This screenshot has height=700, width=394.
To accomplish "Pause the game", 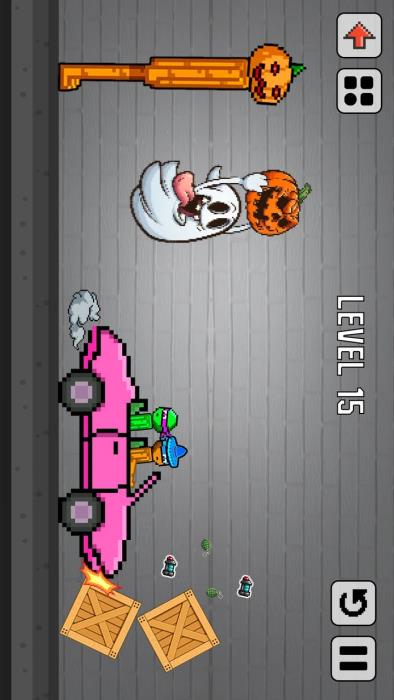I will click(353, 658).
